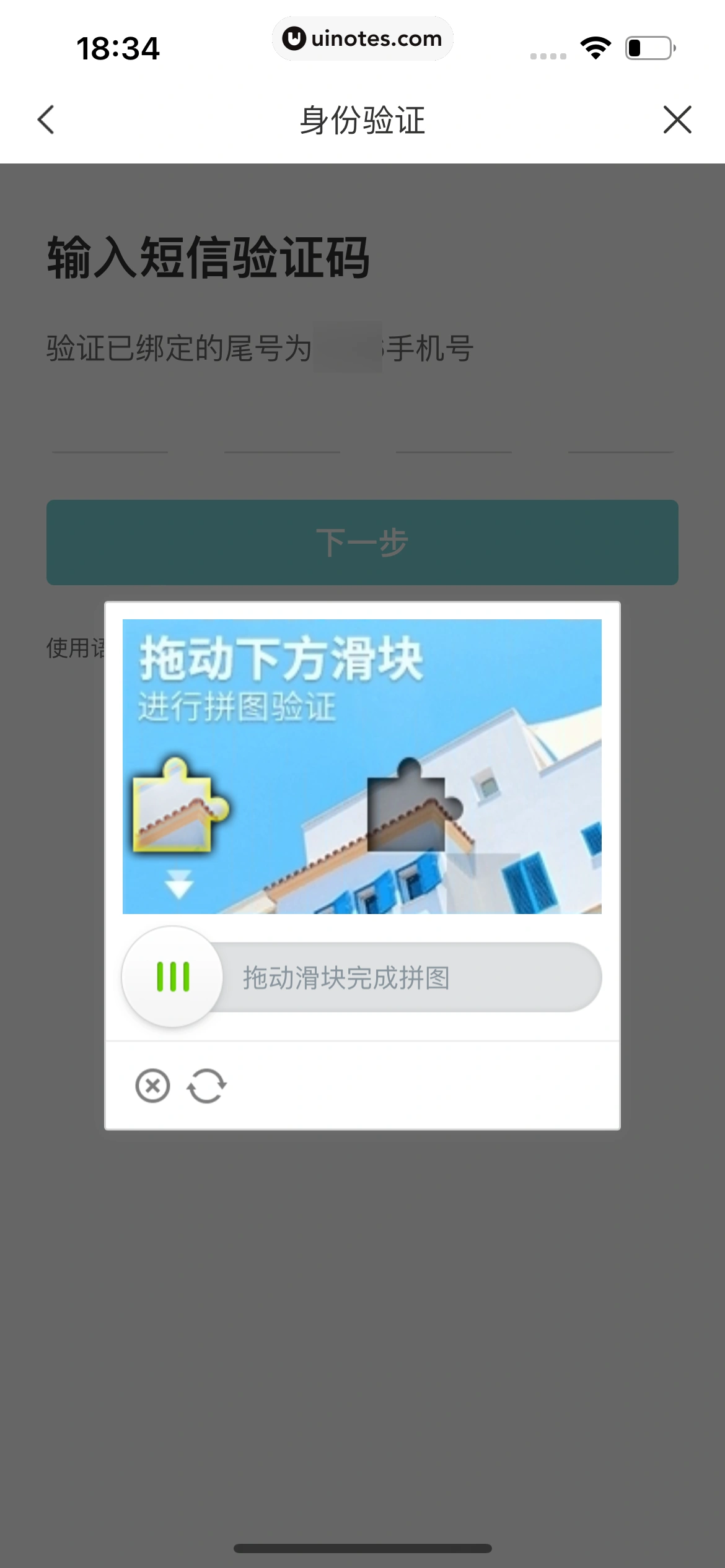Tap the captcha building photo

tap(362, 774)
